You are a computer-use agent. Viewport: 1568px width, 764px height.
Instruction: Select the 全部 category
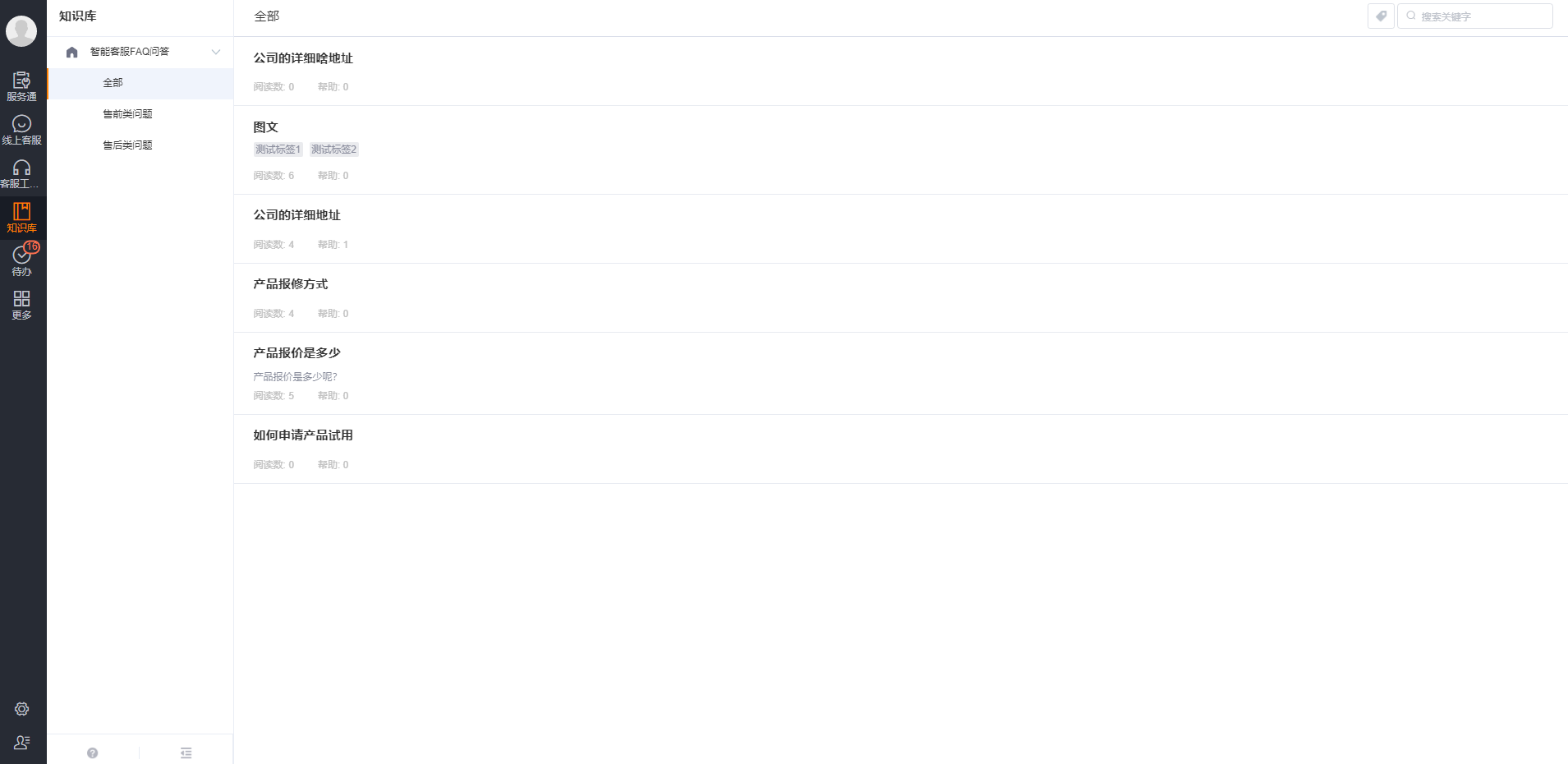[113, 83]
